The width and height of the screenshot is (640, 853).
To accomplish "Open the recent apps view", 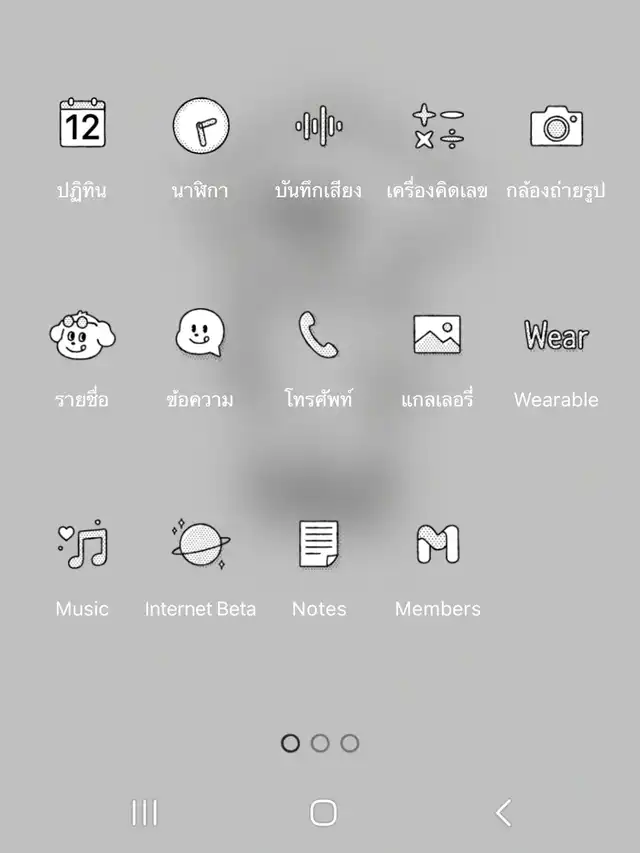I will coord(145,813).
